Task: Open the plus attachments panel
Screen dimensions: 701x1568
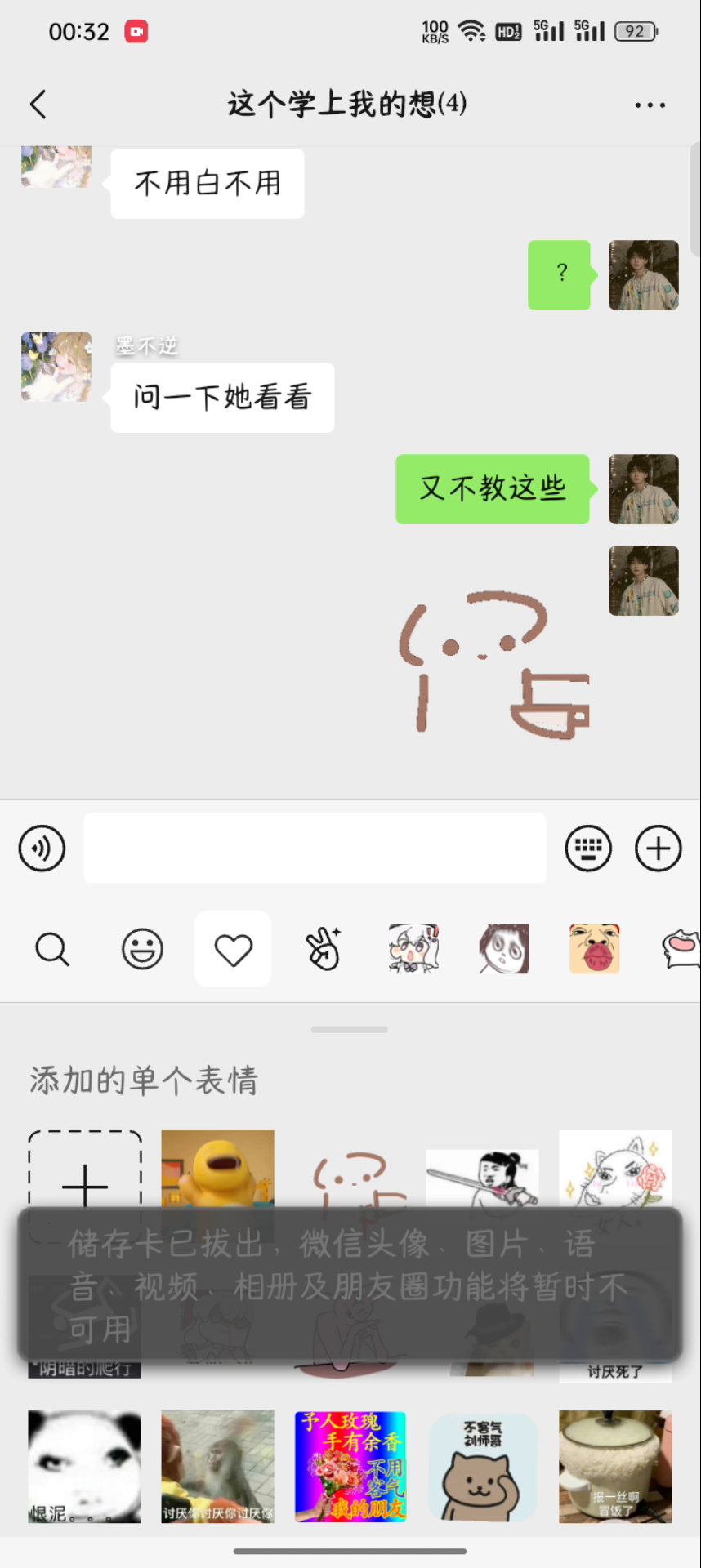Action: pos(659,849)
